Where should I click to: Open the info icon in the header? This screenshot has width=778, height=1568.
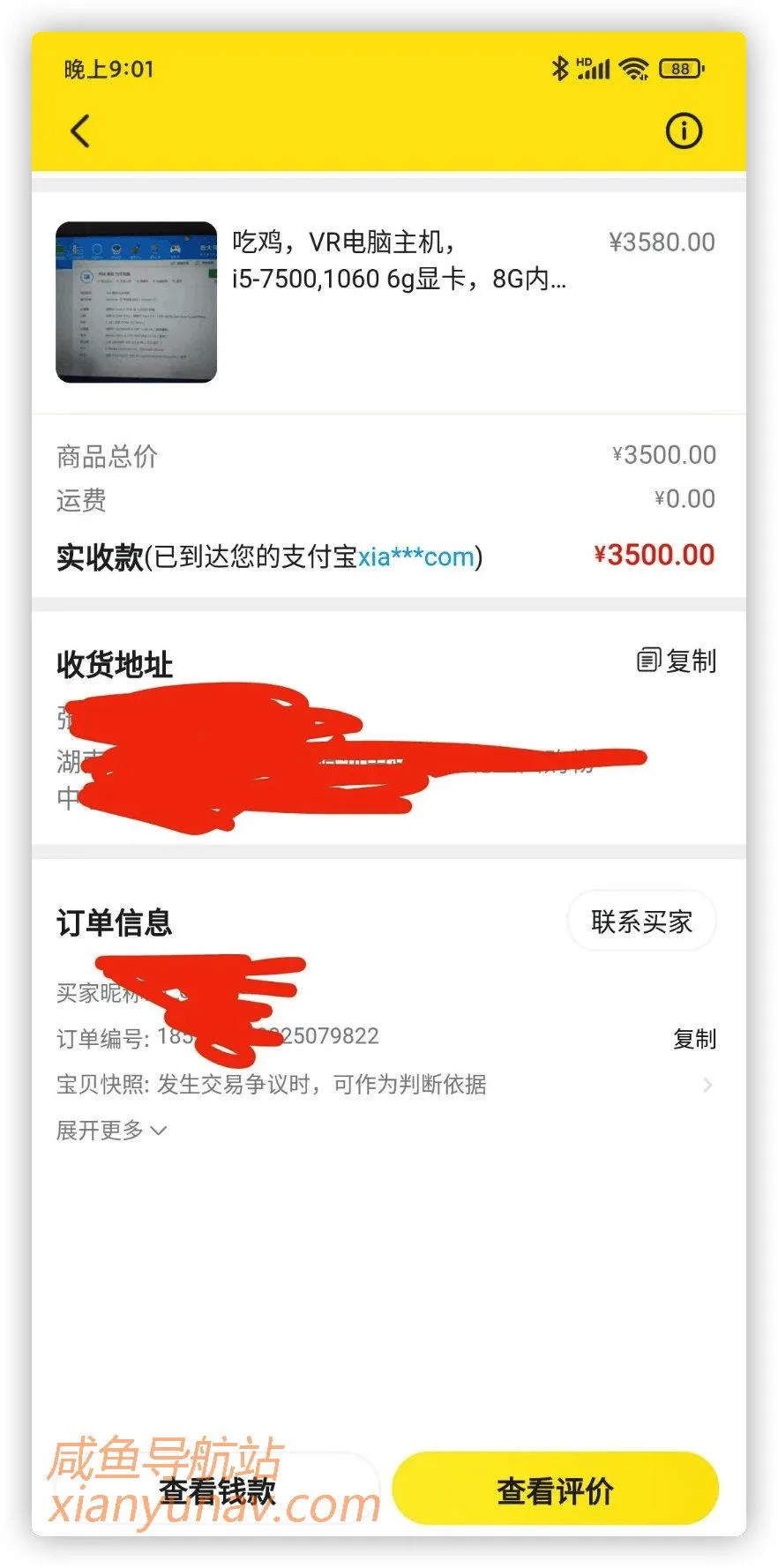coord(683,131)
